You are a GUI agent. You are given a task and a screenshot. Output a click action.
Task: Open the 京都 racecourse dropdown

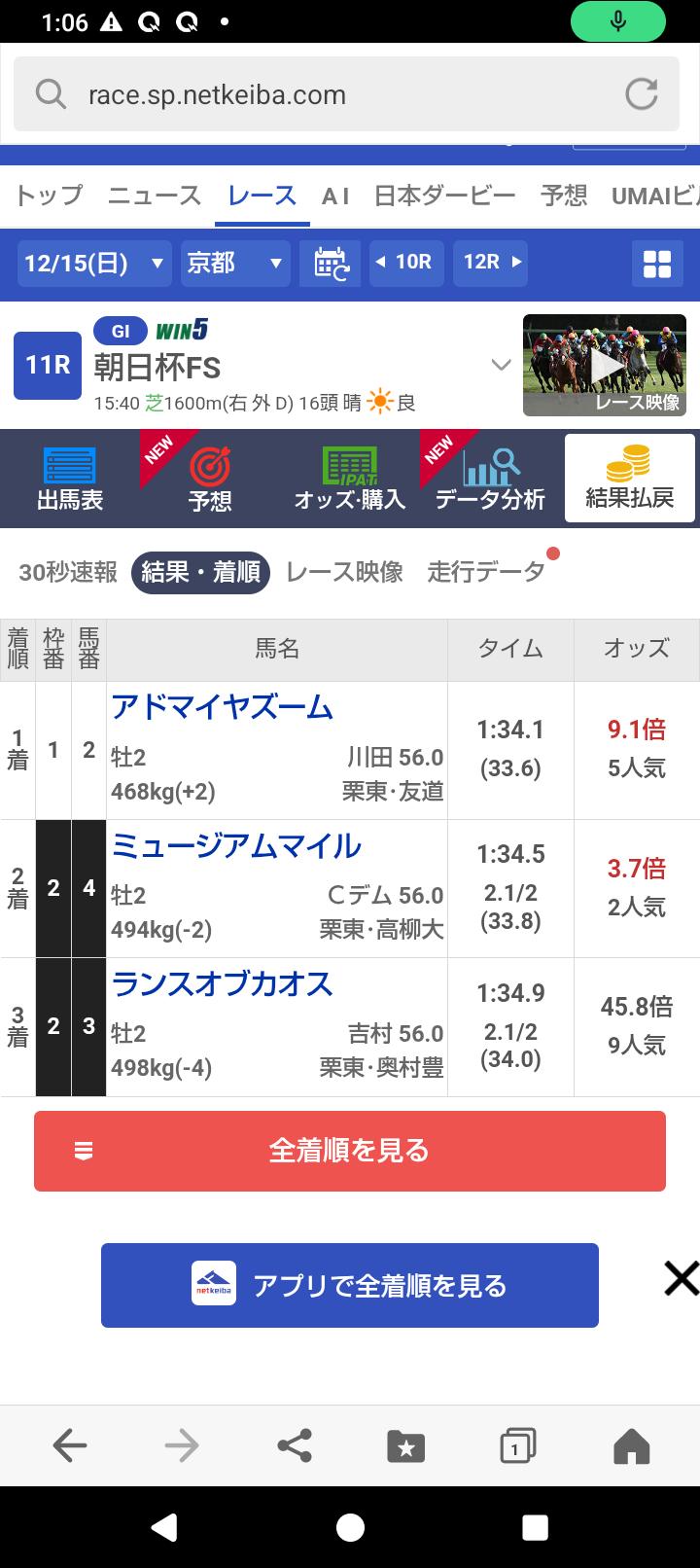point(235,263)
